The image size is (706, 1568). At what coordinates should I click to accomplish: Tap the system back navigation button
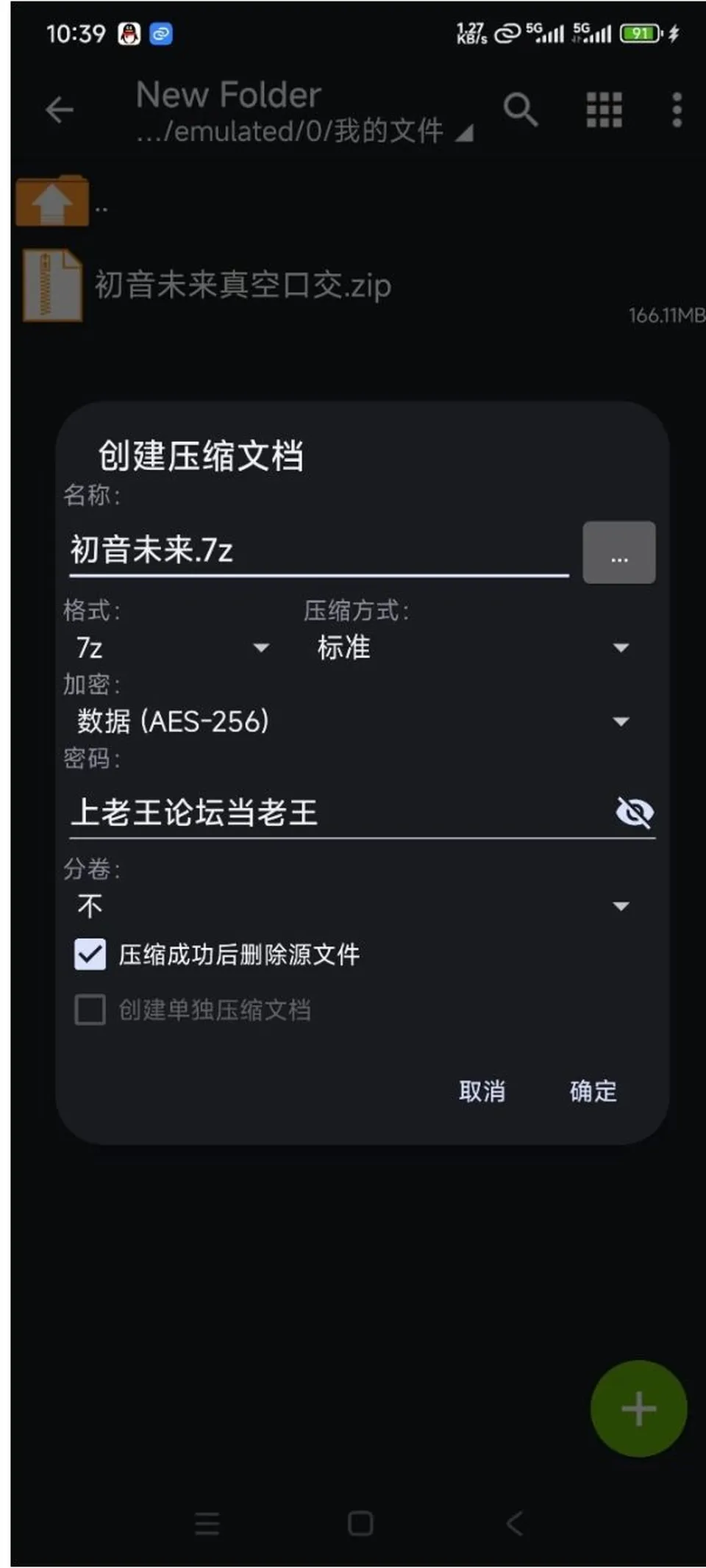[515, 1523]
